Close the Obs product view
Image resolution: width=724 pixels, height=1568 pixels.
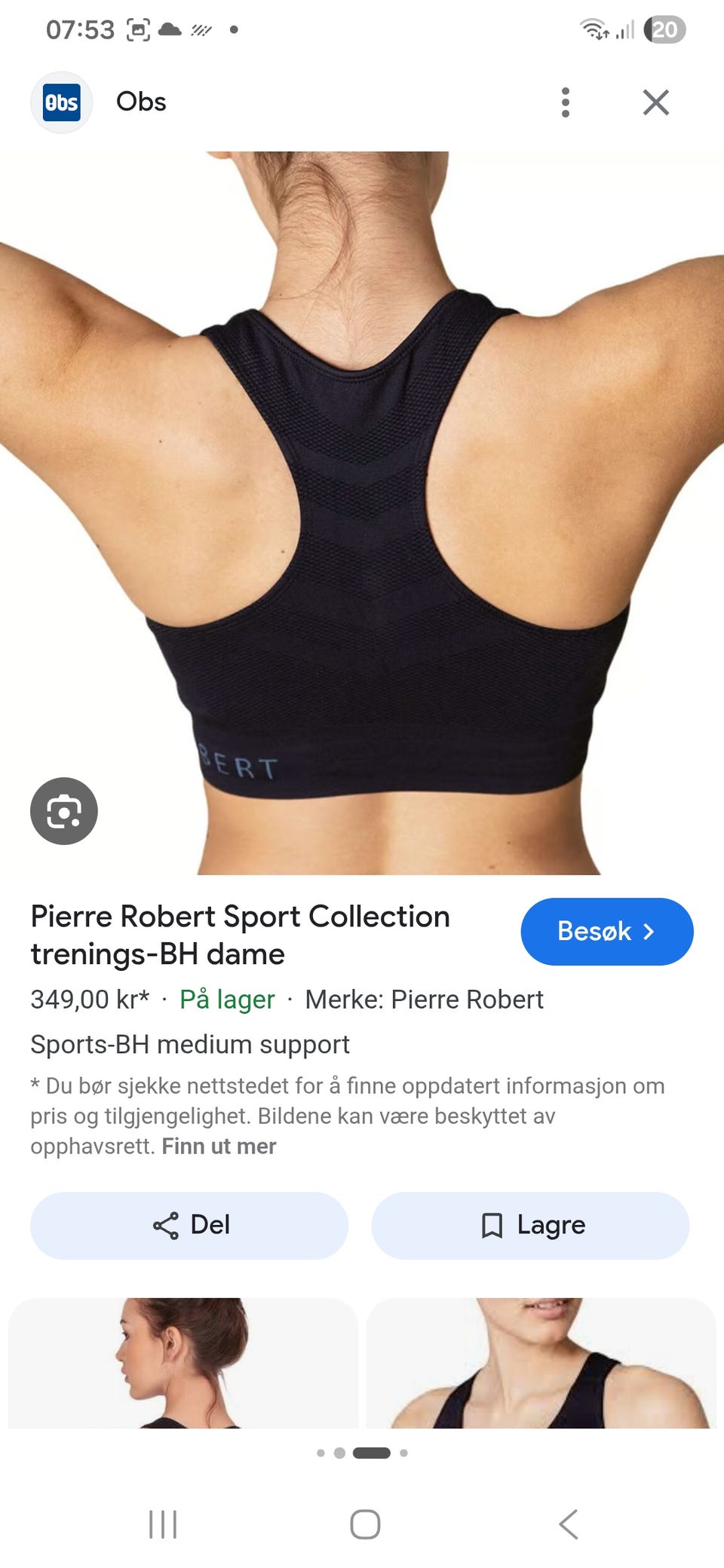(x=656, y=103)
